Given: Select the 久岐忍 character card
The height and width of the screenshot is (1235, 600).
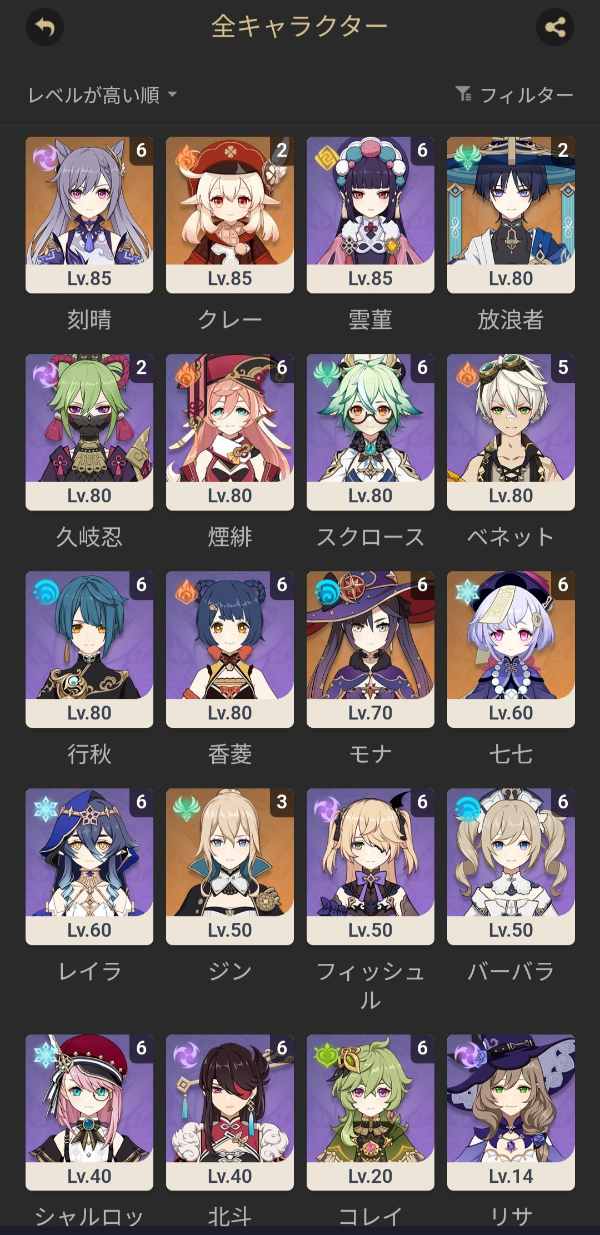Looking at the screenshot, I should point(89,432).
